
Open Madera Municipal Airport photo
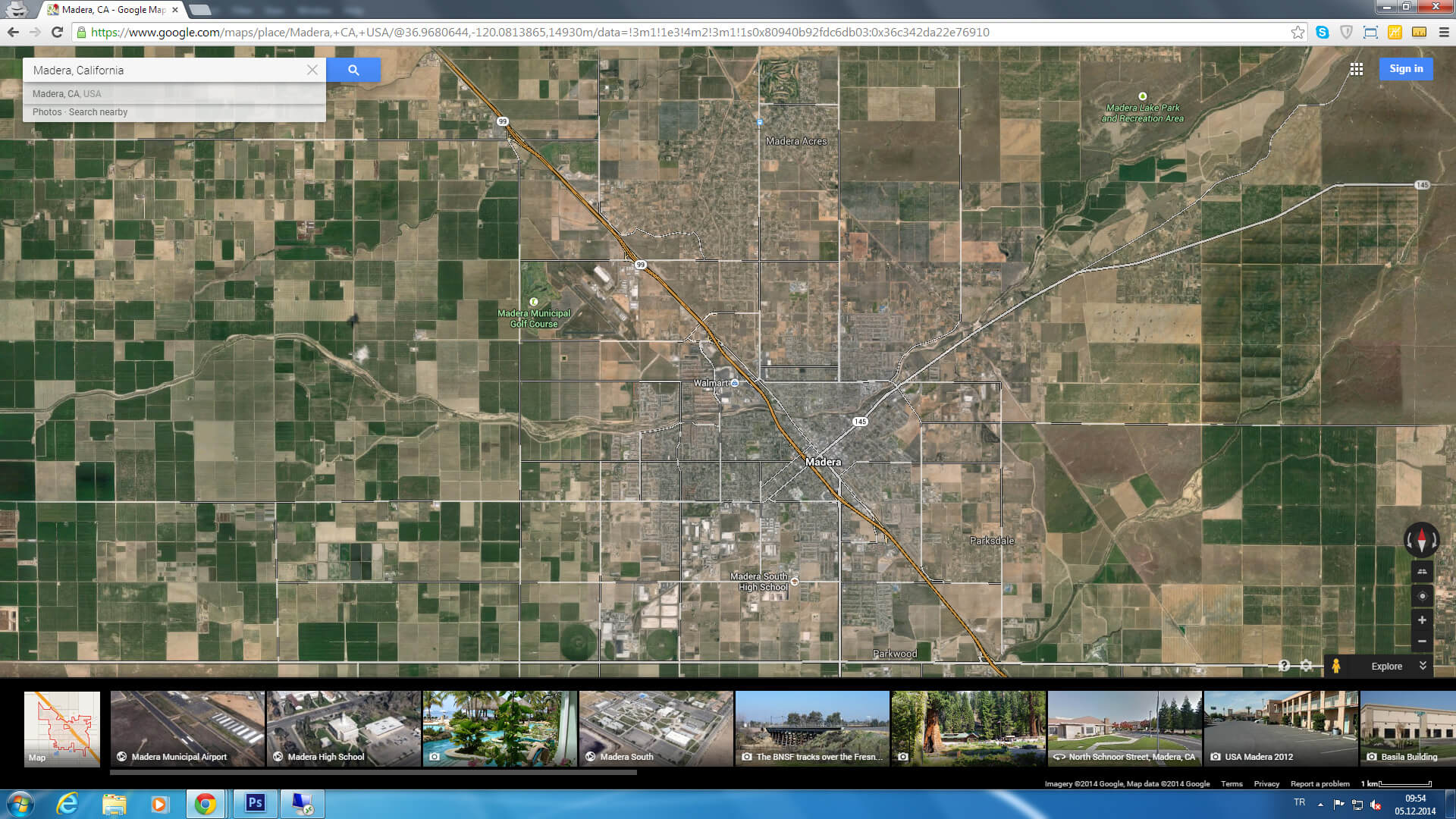[x=187, y=728]
